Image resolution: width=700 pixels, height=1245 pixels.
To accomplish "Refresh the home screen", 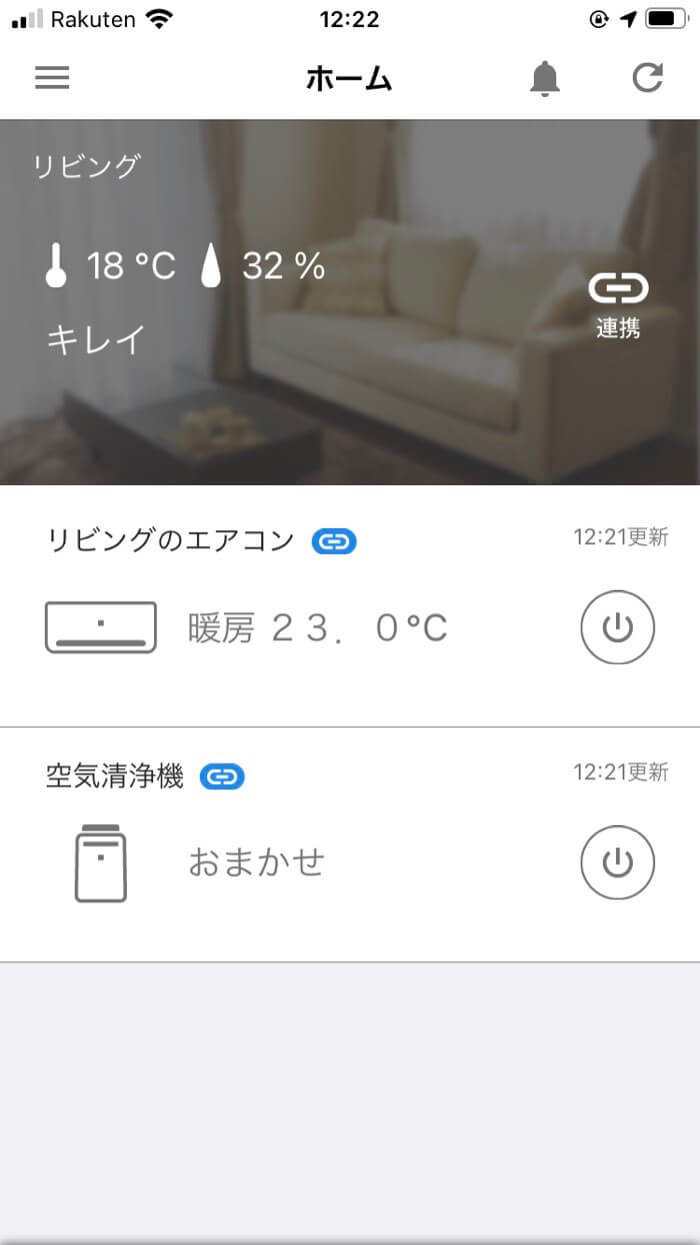I will pos(648,78).
